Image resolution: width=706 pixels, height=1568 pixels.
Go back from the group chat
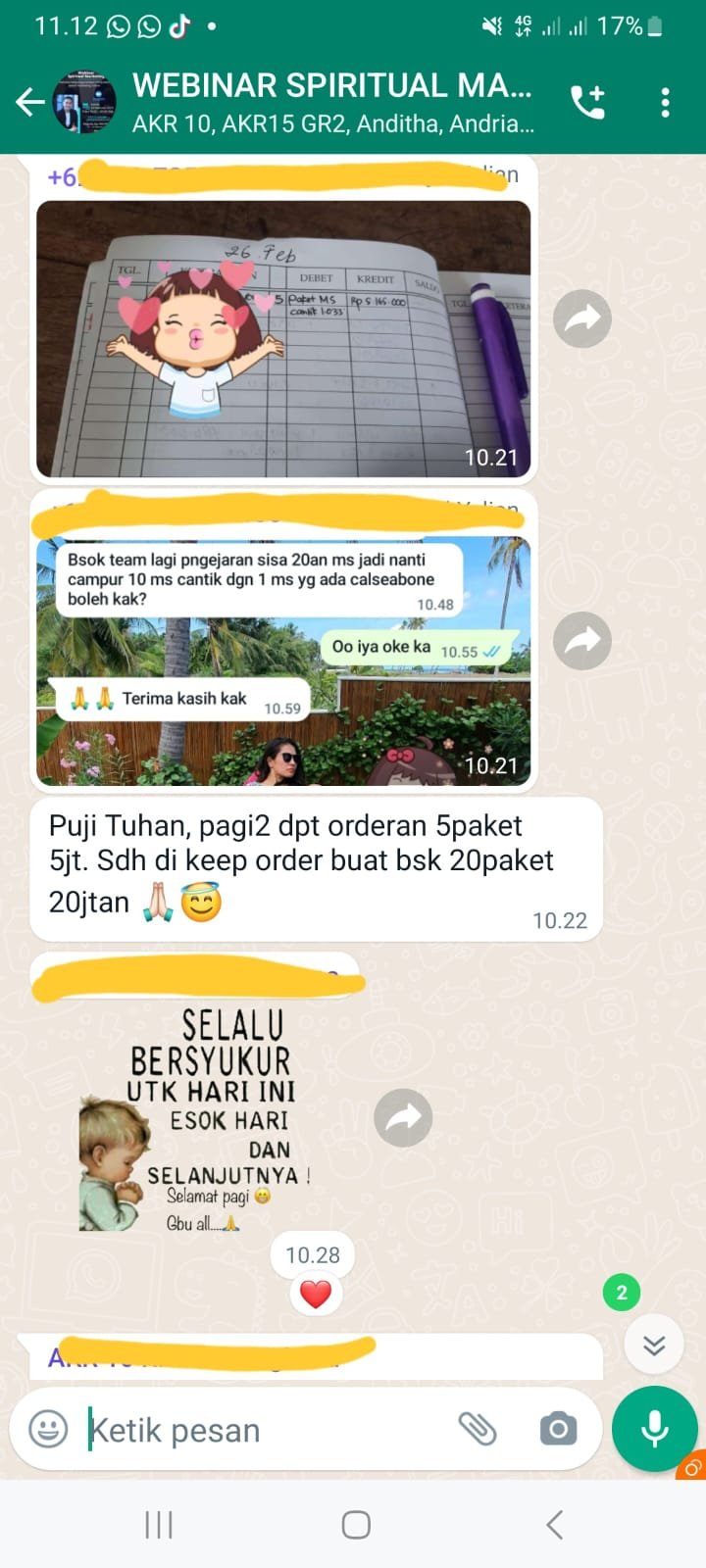[29, 102]
